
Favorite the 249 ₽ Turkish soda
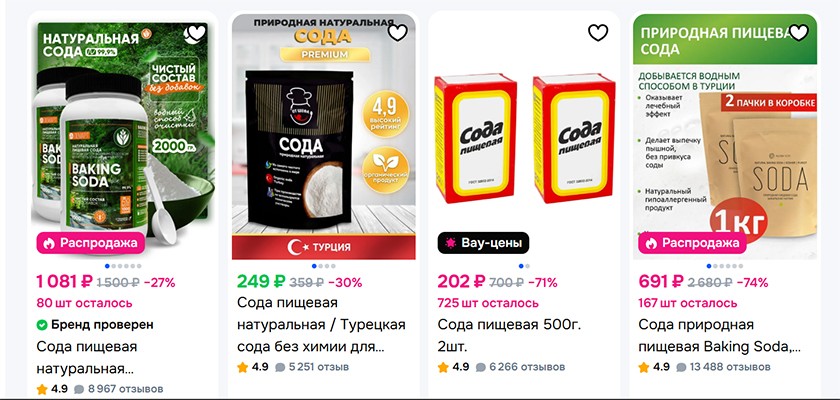pos(398,33)
